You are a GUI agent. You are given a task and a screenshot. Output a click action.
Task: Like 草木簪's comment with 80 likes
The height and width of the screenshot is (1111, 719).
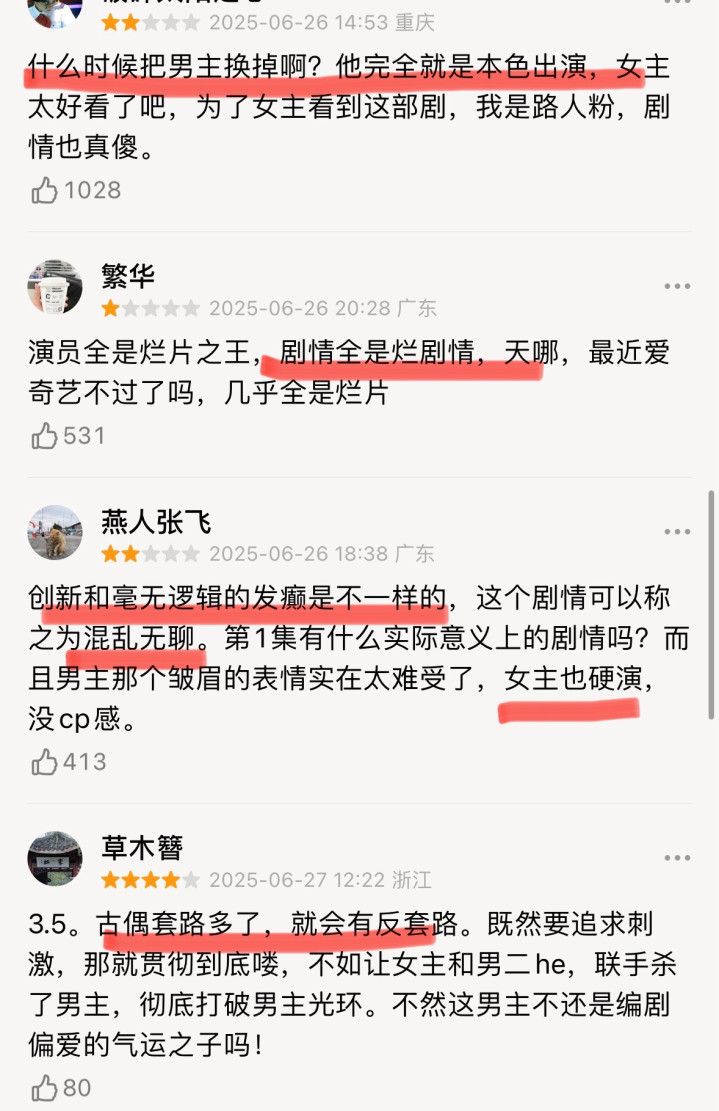pos(45,1088)
